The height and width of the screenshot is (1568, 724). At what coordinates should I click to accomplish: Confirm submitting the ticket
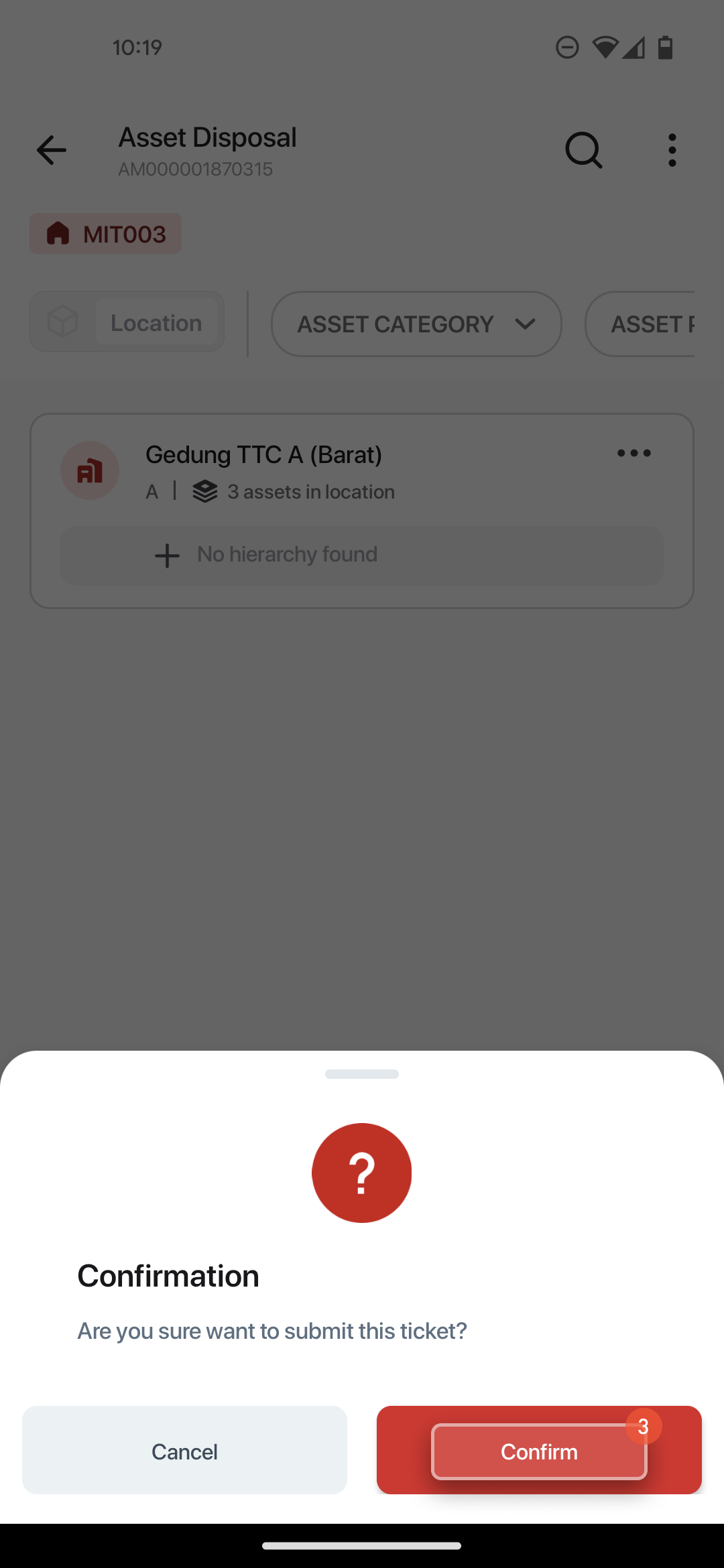click(x=539, y=1450)
